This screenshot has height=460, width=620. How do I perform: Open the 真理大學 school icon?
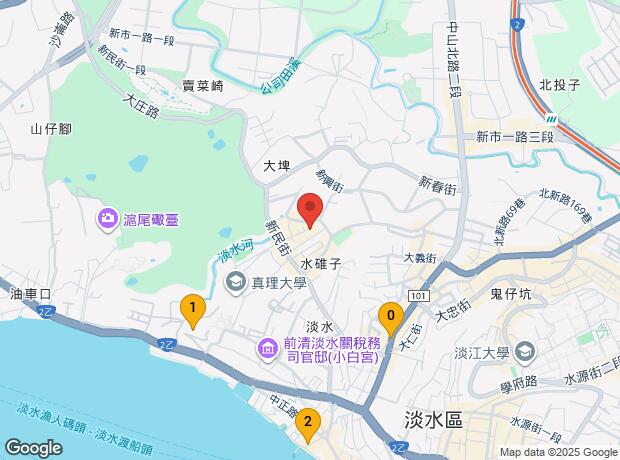pos(235,283)
